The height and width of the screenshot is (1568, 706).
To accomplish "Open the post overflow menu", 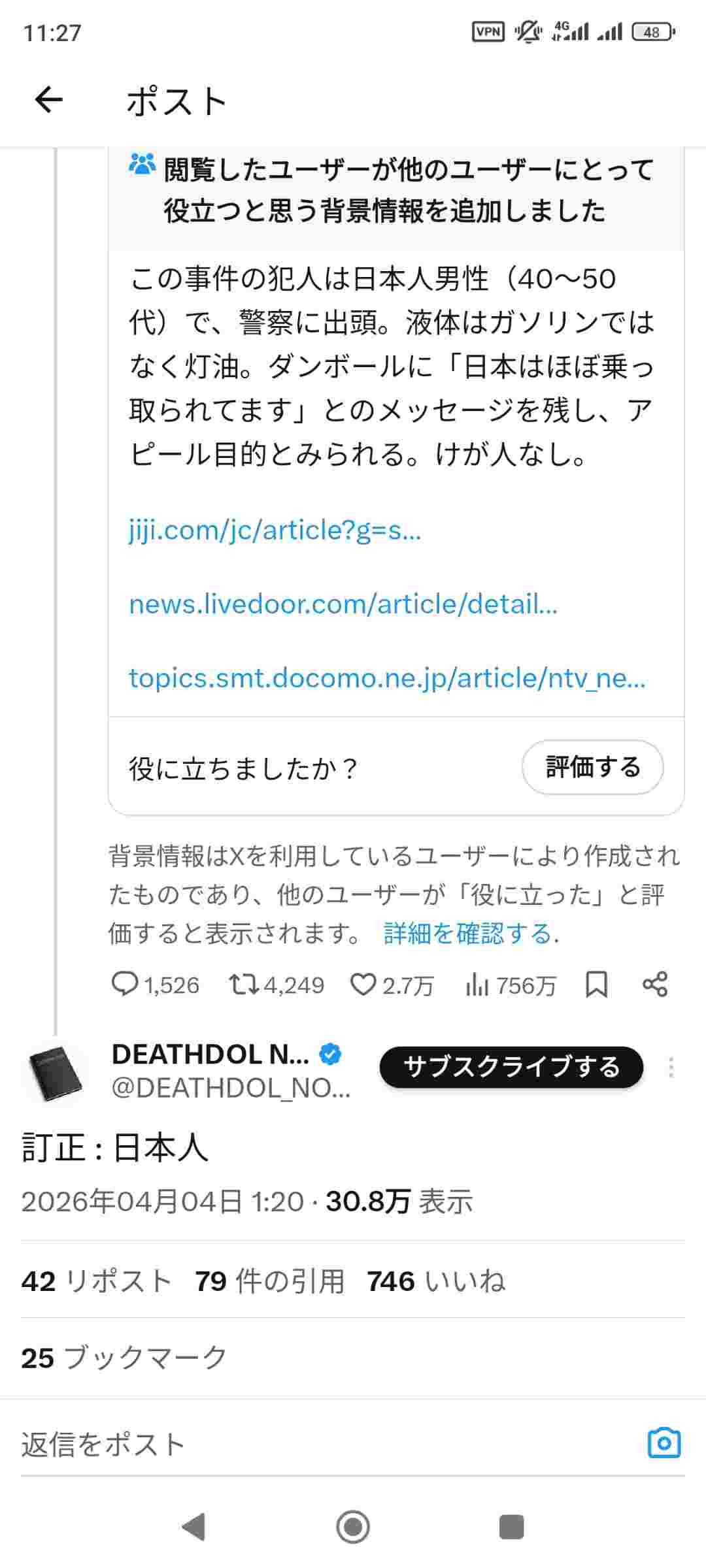I will point(671,1067).
